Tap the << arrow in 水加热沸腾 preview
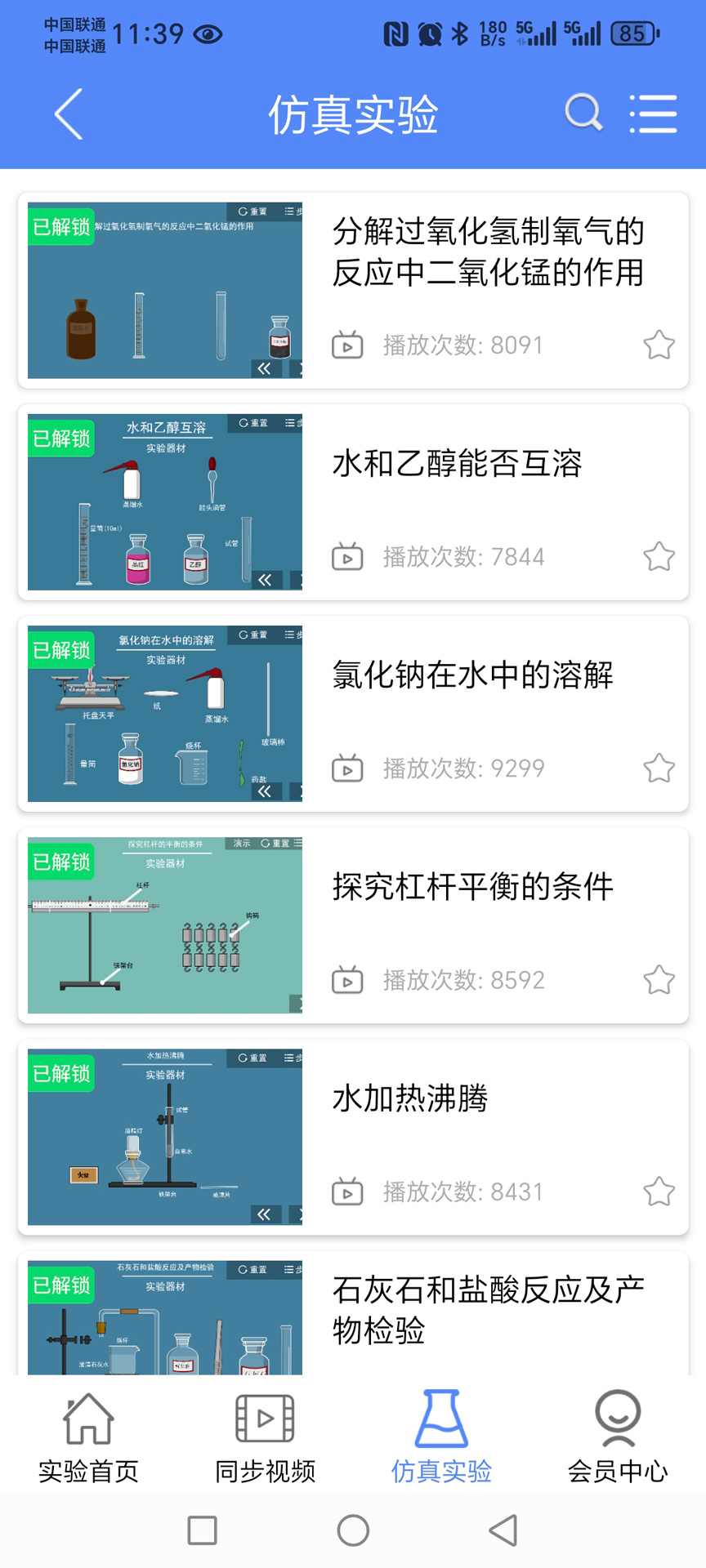Screen dimensions: 706x1568 tap(265, 1214)
